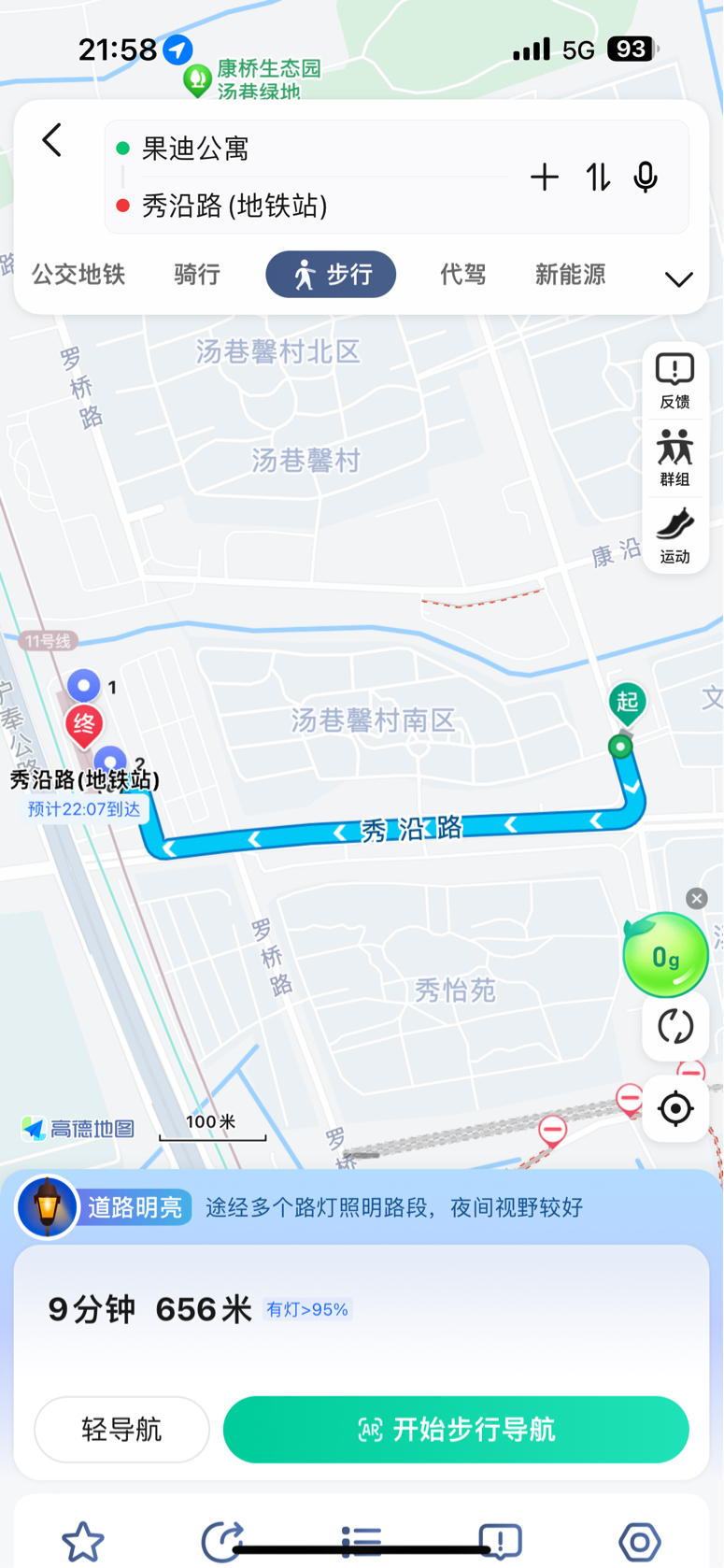Swap the start and destination

[x=598, y=177]
